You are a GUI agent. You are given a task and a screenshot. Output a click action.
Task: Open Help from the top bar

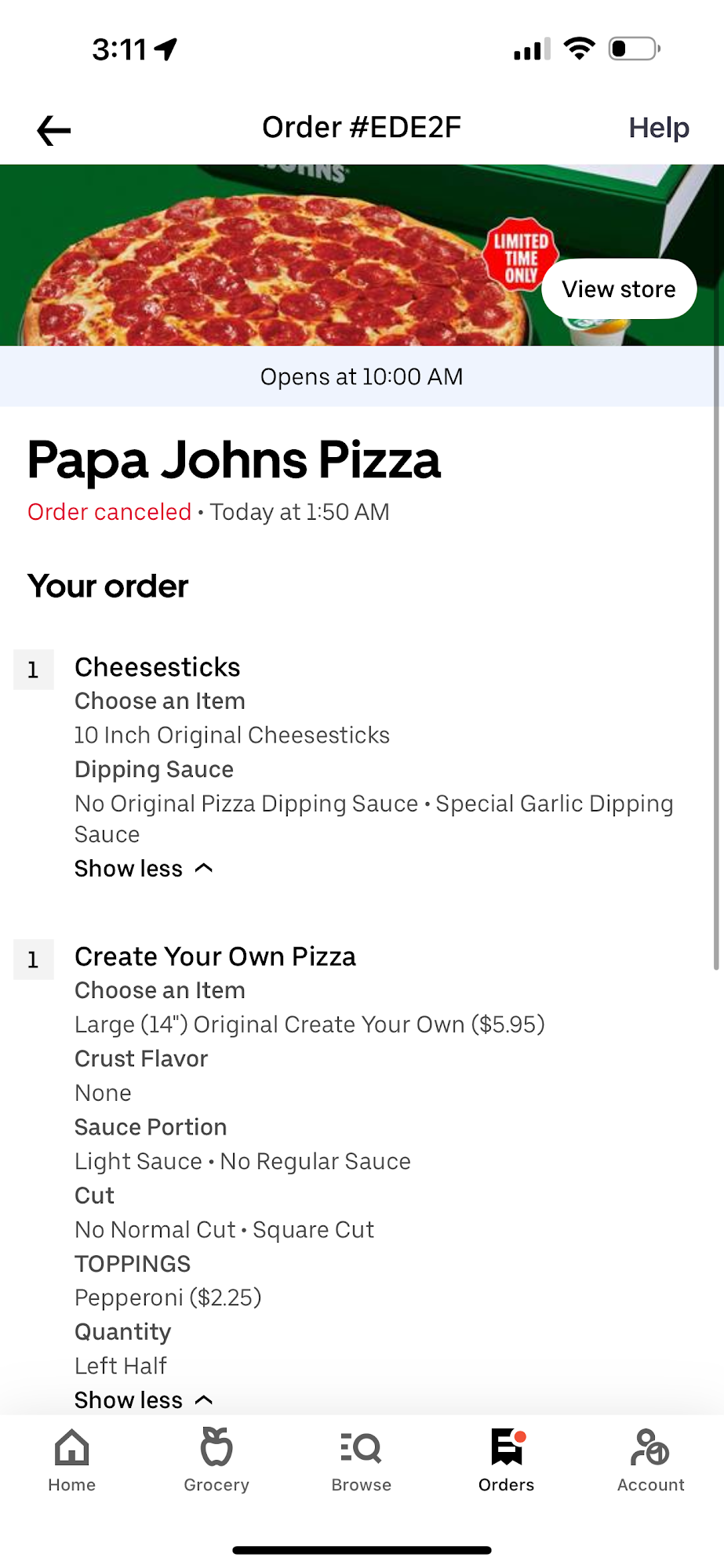tap(658, 127)
